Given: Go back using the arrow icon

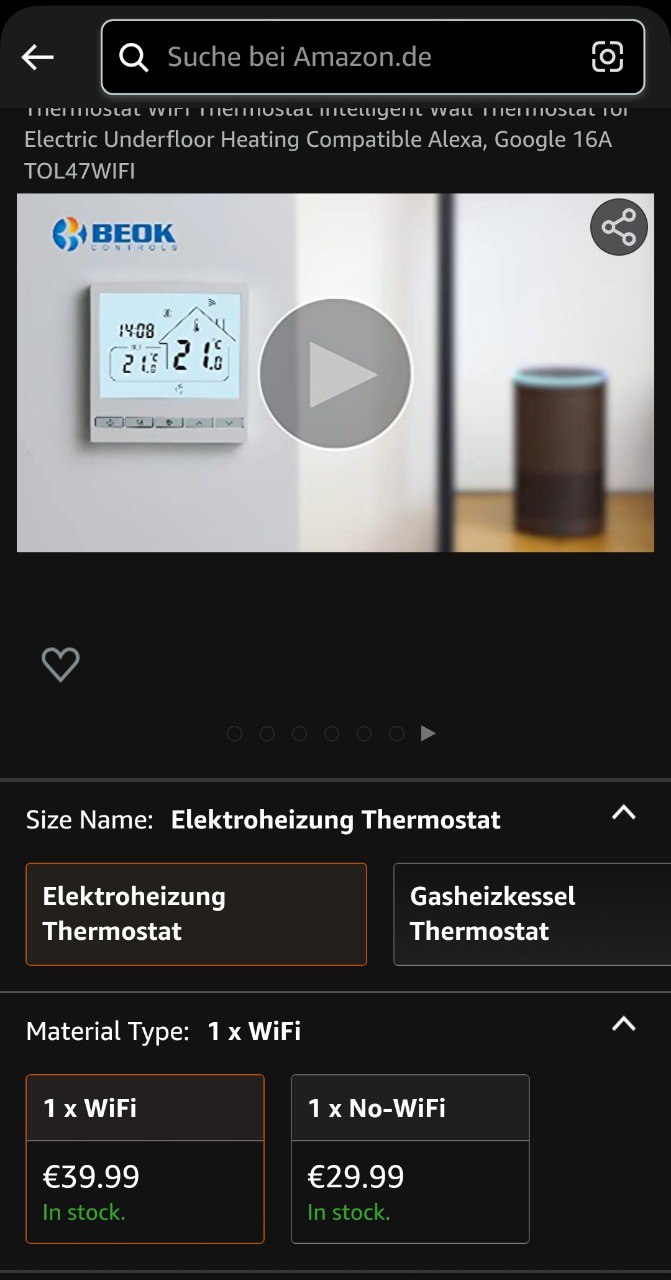Looking at the screenshot, I should pyautogui.click(x=38, y=58).
